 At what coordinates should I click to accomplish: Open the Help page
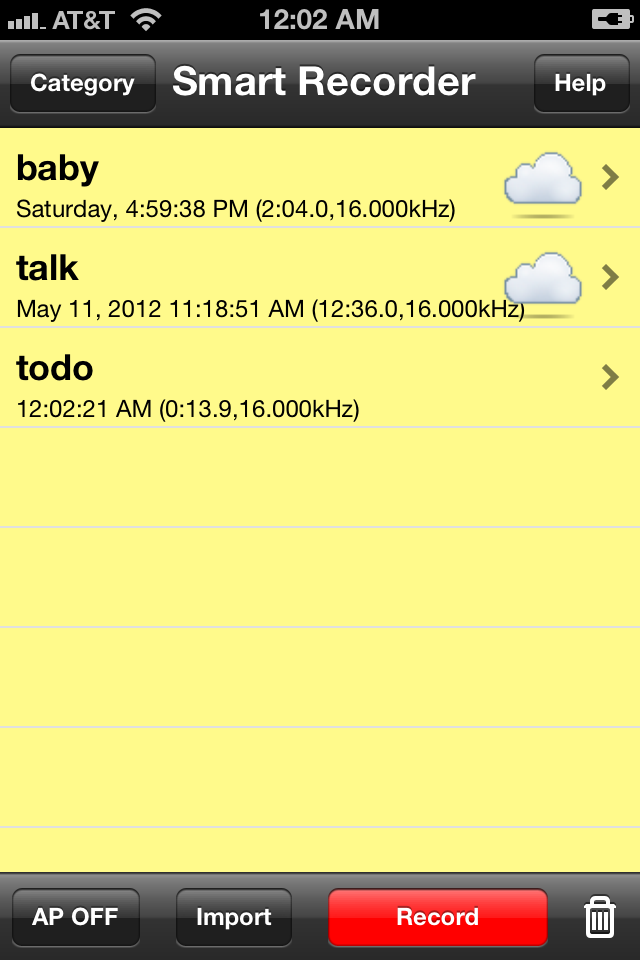[x=580, y=83]
